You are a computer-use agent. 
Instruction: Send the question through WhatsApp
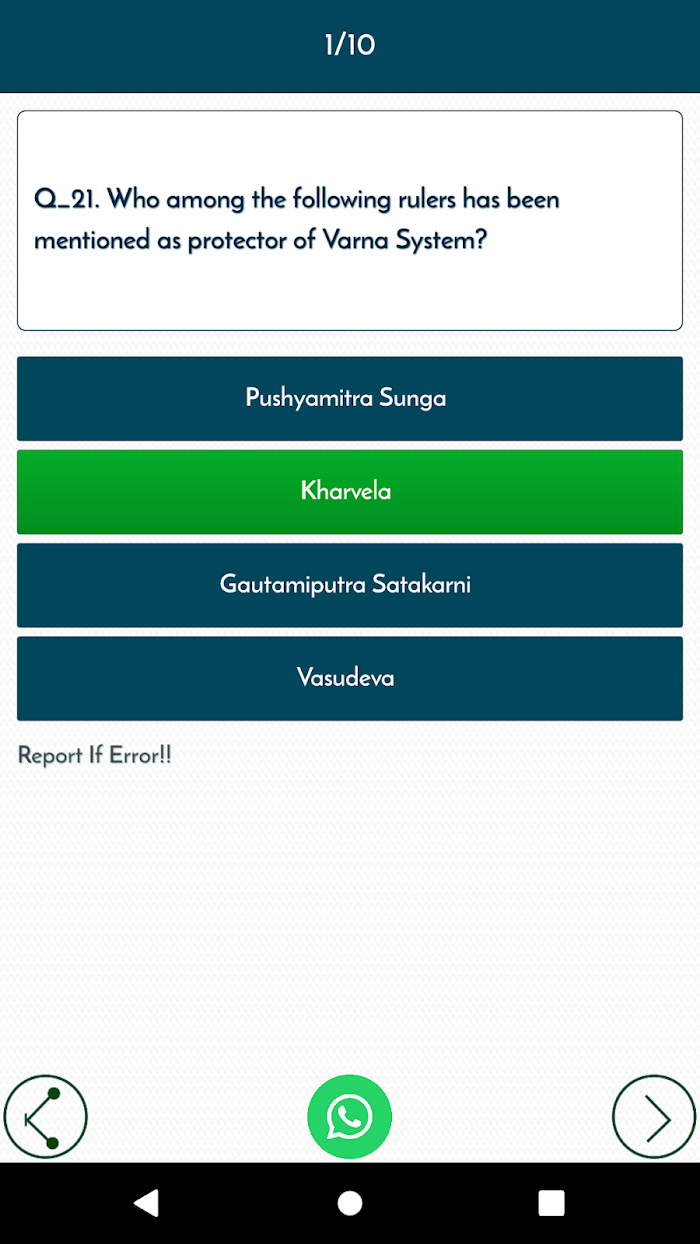[350, 1117]
